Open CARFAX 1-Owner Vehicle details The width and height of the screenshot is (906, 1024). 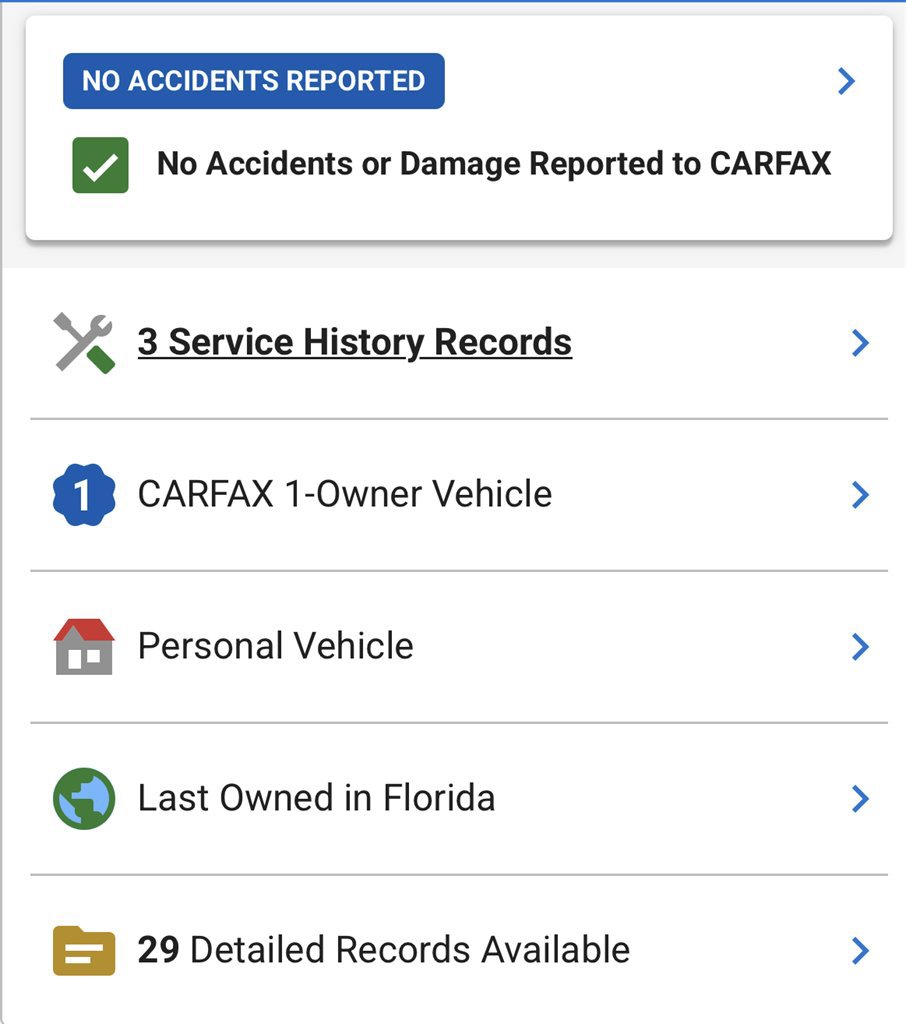point(345,494)
